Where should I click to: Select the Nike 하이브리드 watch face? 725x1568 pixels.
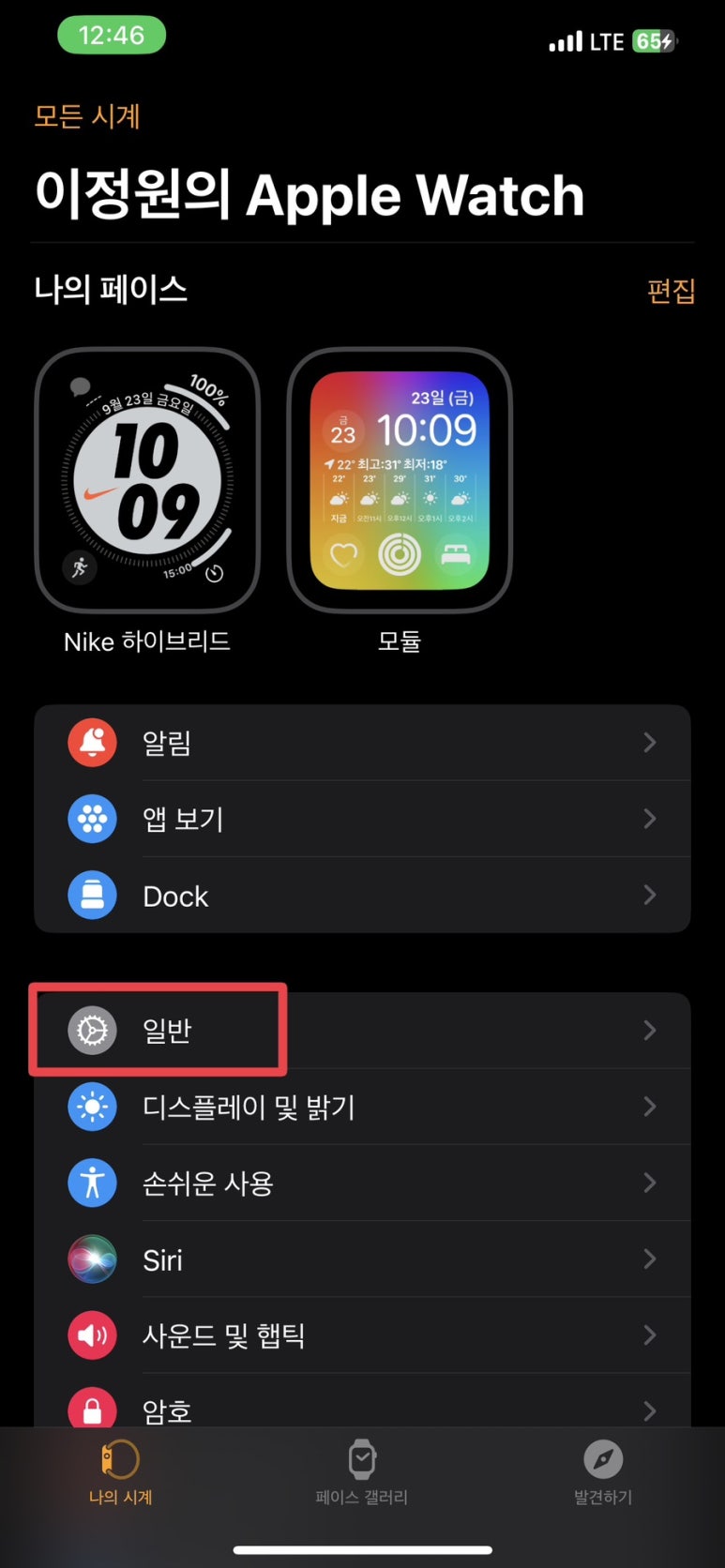pos(147,480)
